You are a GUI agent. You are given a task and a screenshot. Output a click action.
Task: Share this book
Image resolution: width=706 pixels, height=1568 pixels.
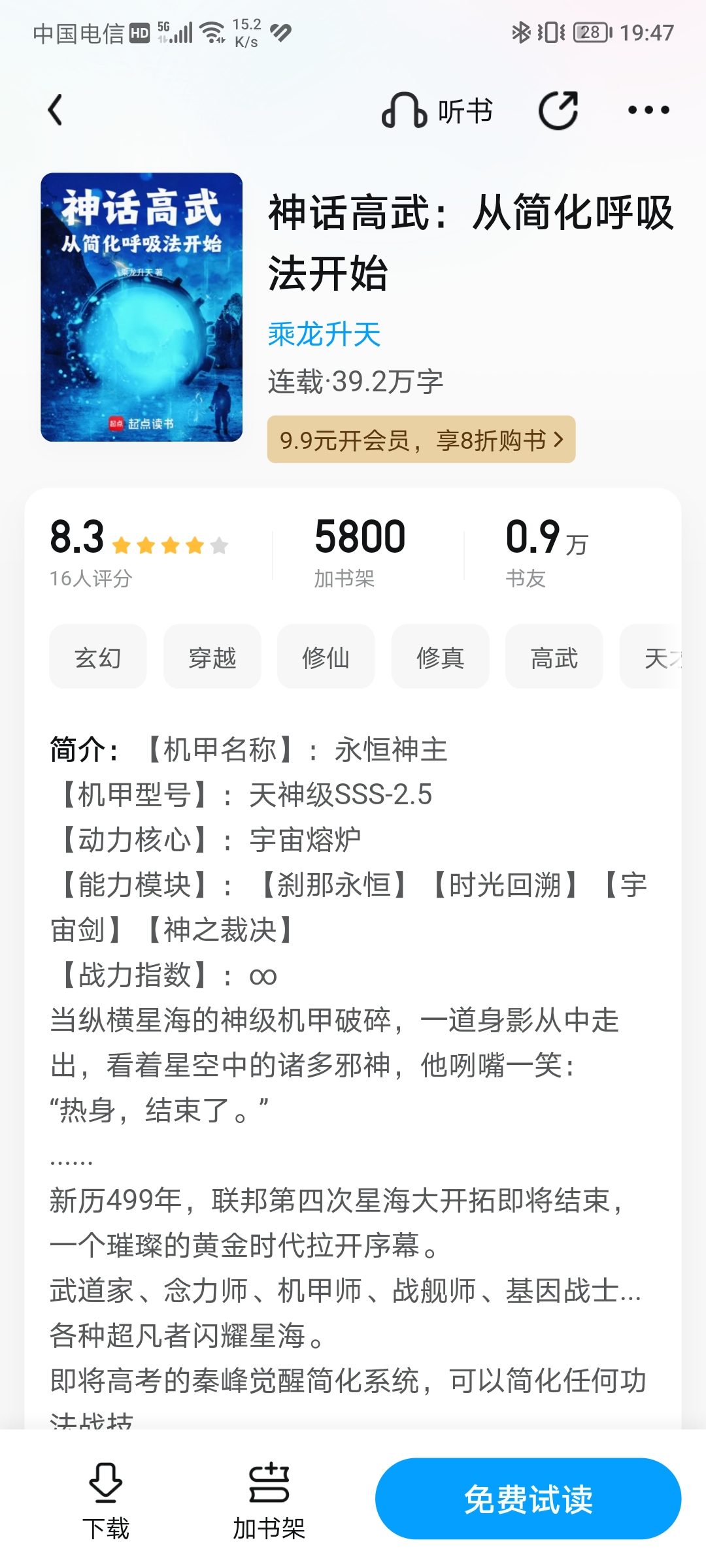[x=558, y=110]
